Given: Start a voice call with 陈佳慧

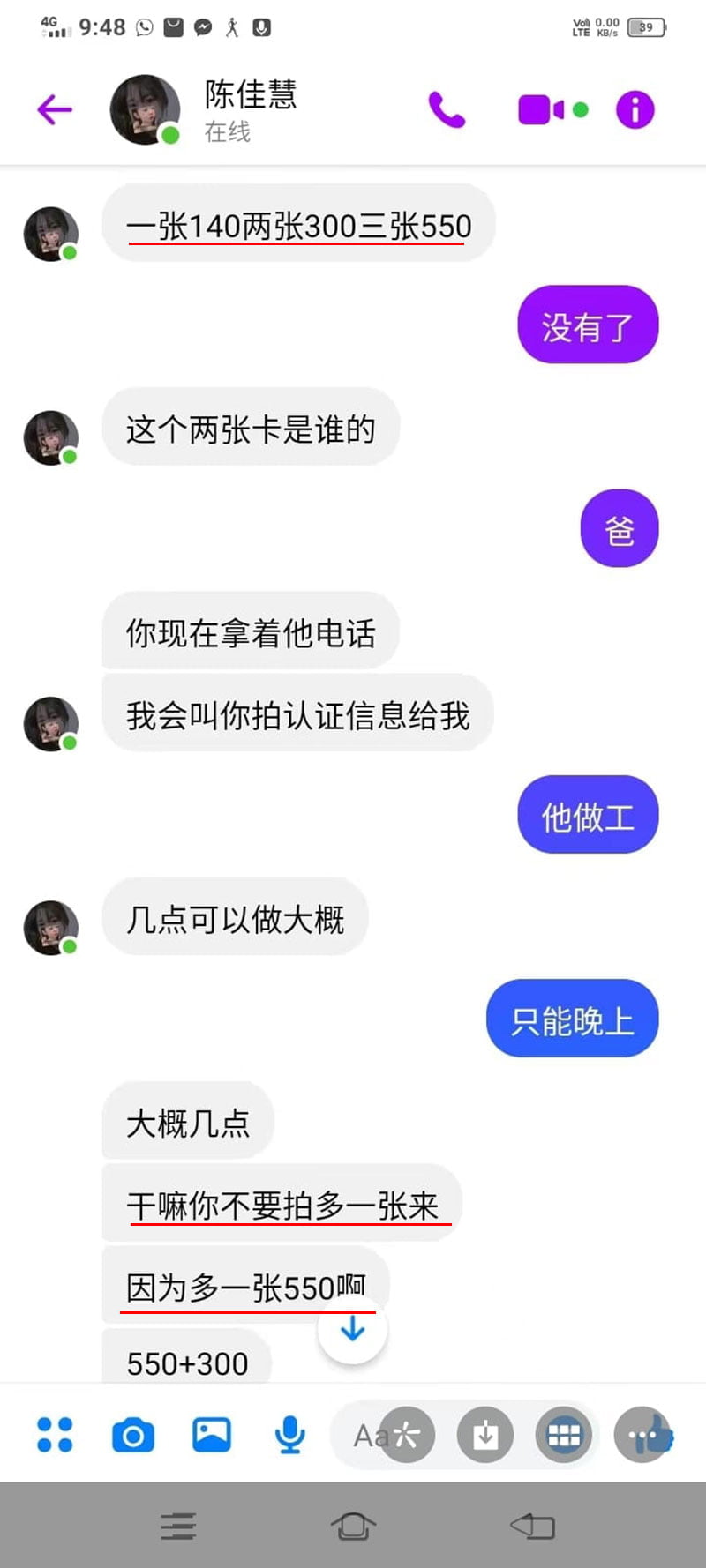Looking at the screenshot, I should (447, 110).
